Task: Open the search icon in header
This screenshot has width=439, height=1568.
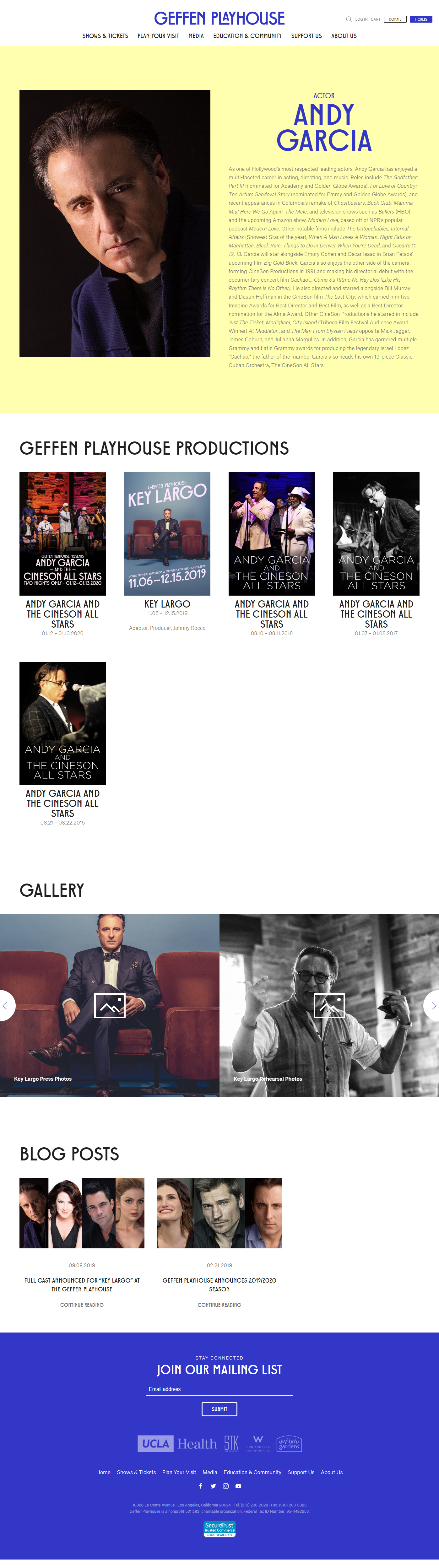Action: coord(348,19)
